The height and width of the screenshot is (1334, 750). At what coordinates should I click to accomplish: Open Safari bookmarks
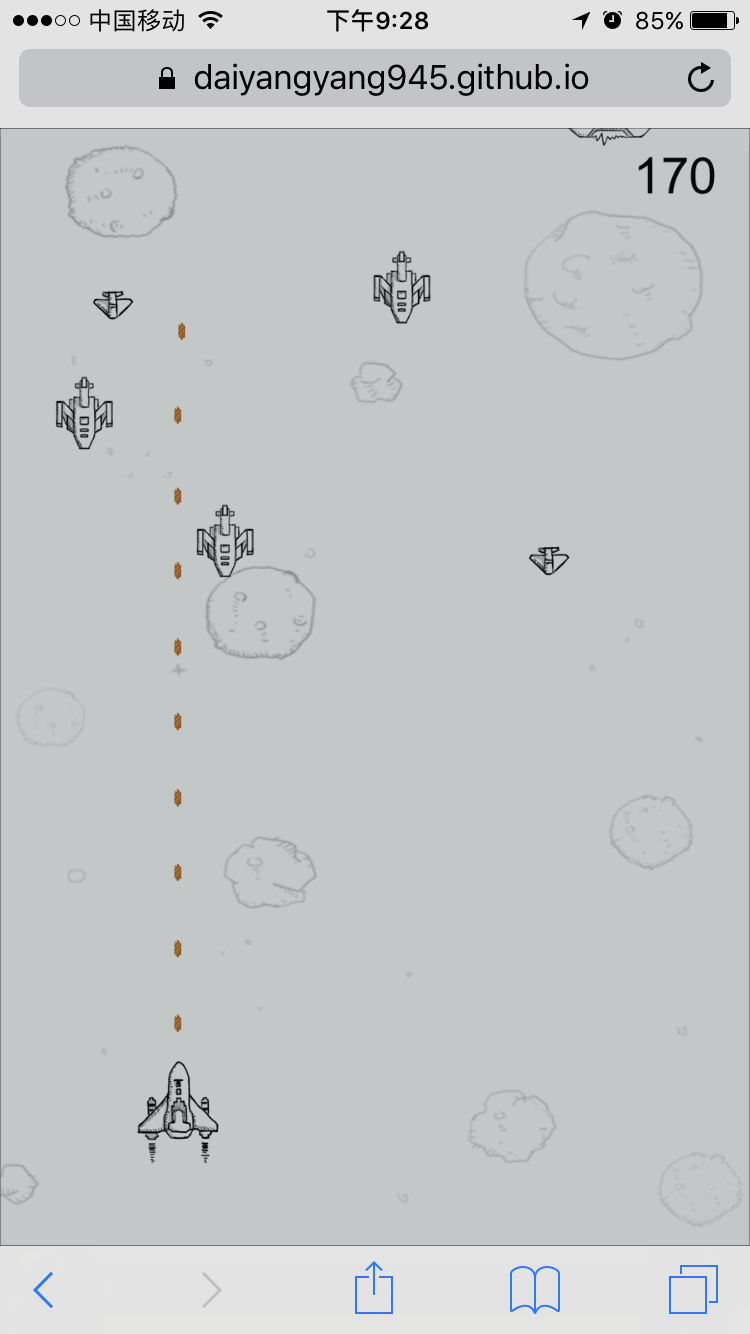[535, 1289]
